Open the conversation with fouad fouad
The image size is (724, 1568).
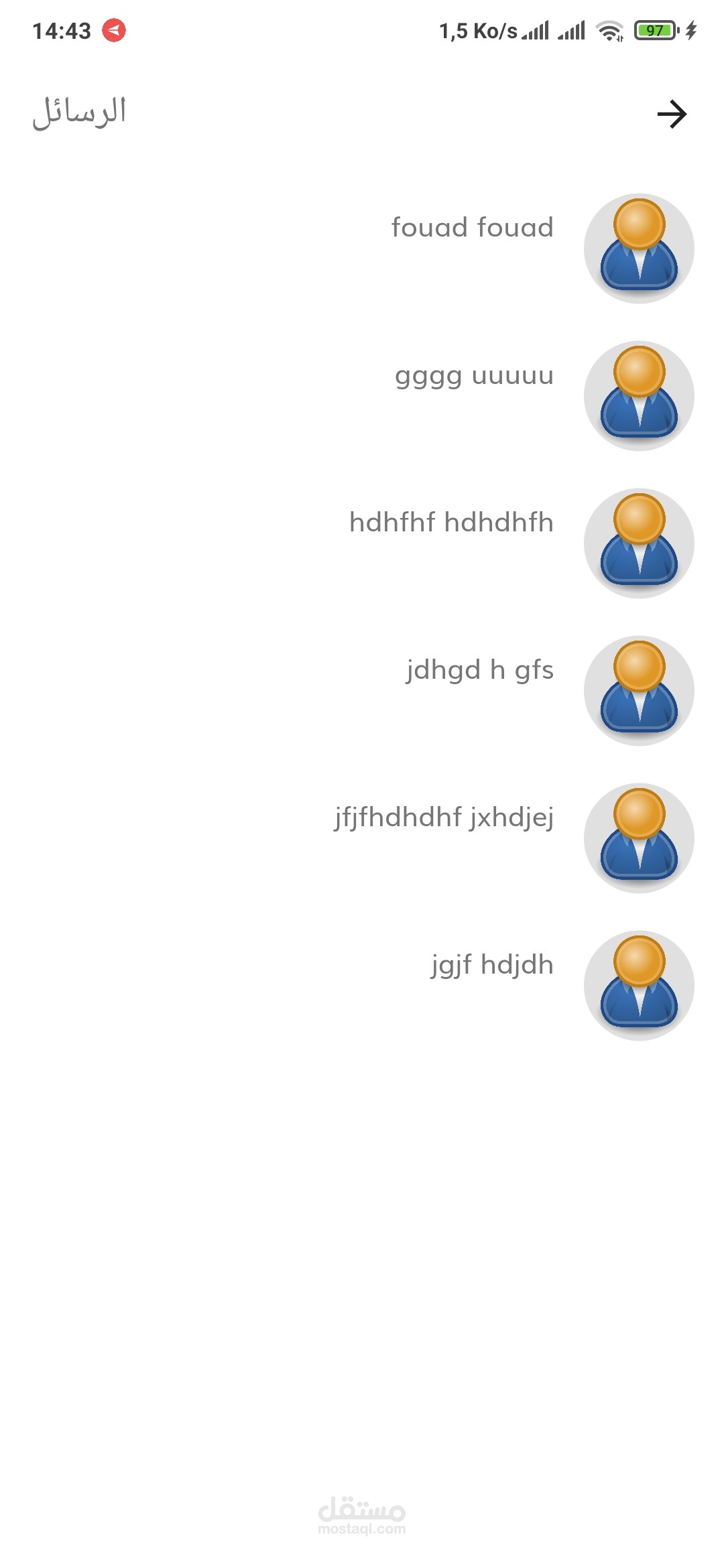pyautogui.click(x=362, y=249)
